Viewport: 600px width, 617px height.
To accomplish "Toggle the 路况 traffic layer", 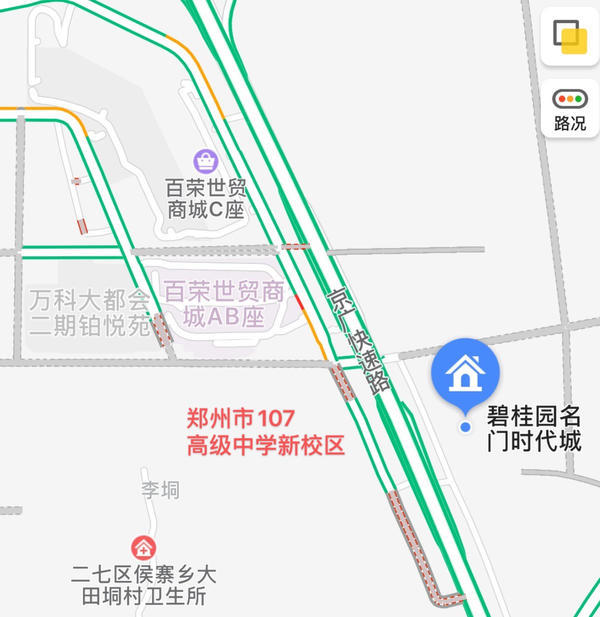I will [570, 109].
